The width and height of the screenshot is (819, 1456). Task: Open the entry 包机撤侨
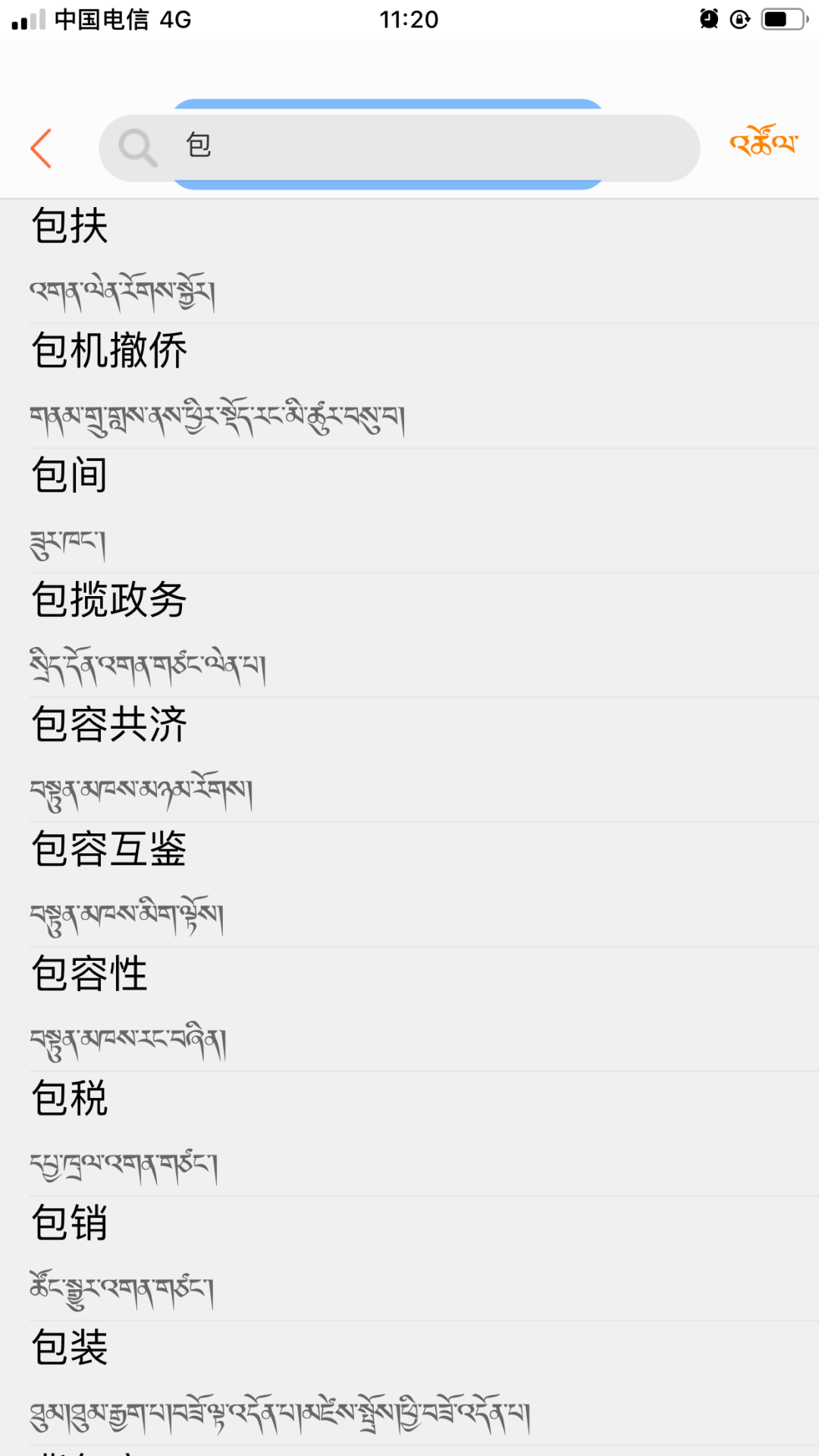[x=409, y=386]
